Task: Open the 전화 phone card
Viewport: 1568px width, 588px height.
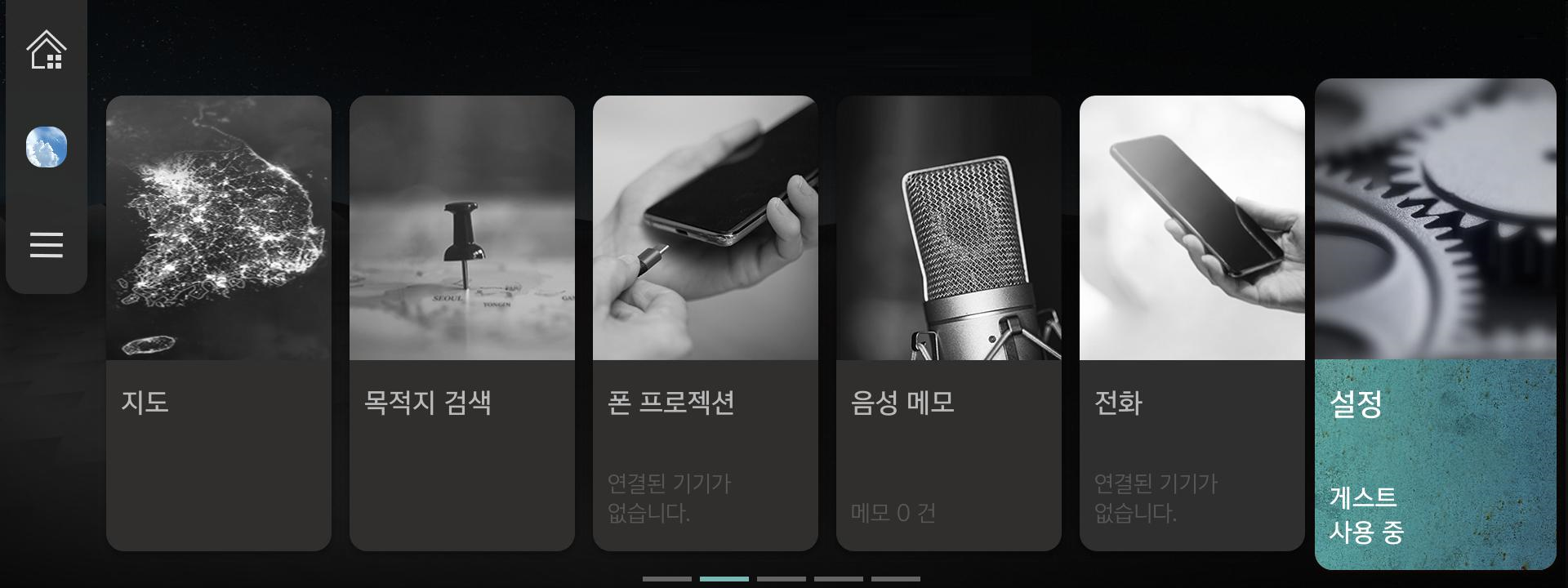Action: click(1192, 323)
